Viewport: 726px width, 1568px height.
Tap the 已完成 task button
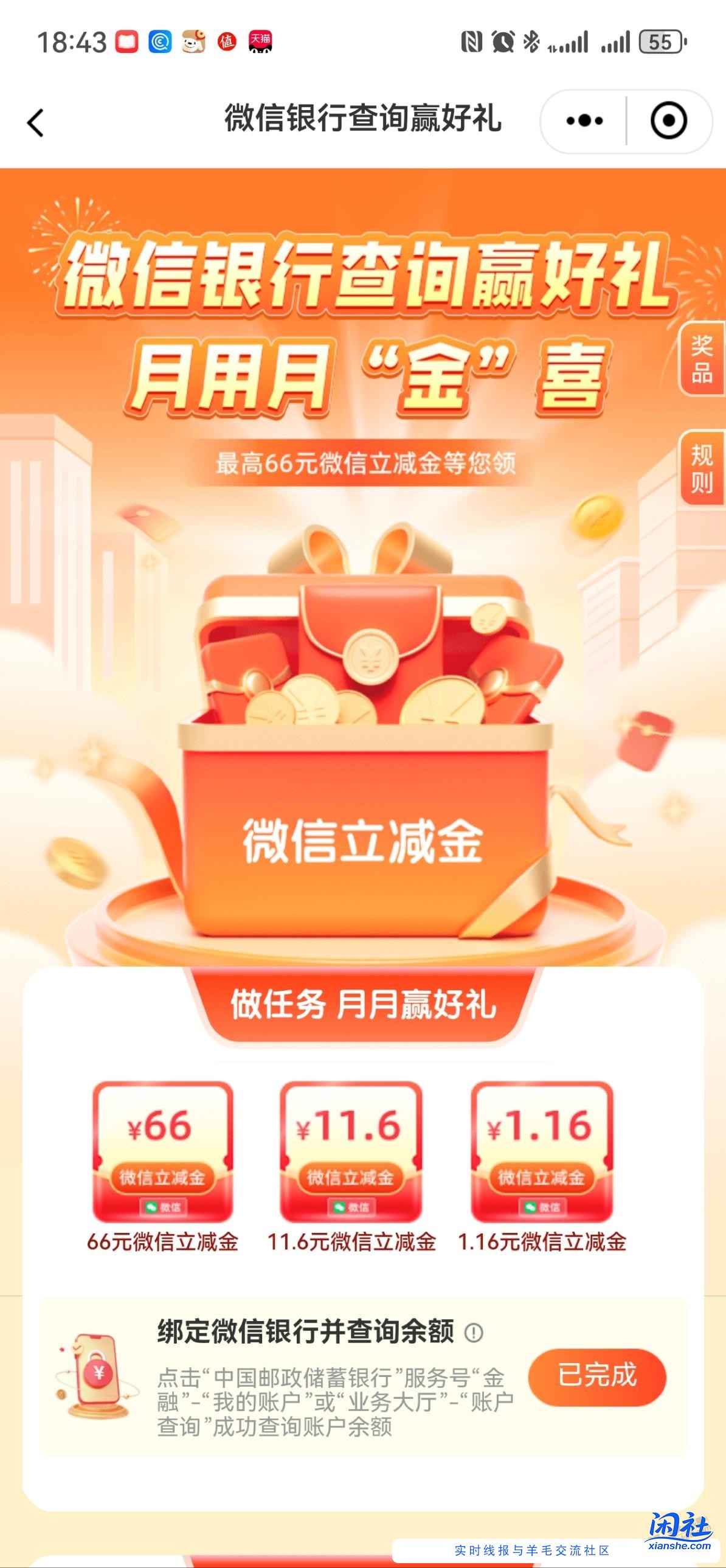[x=597, y=1376]
